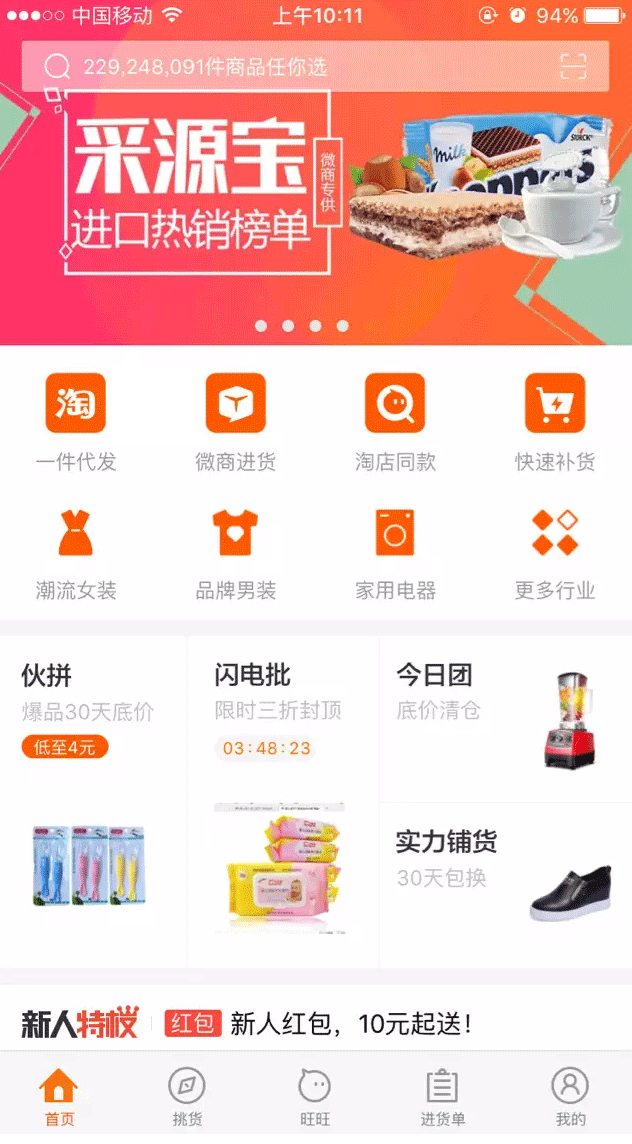The width and height of the screenshot is (632, 1144).
Task: Open 淘店同款 shortcut
Action: pyautogui.click(x=395, y=421)
